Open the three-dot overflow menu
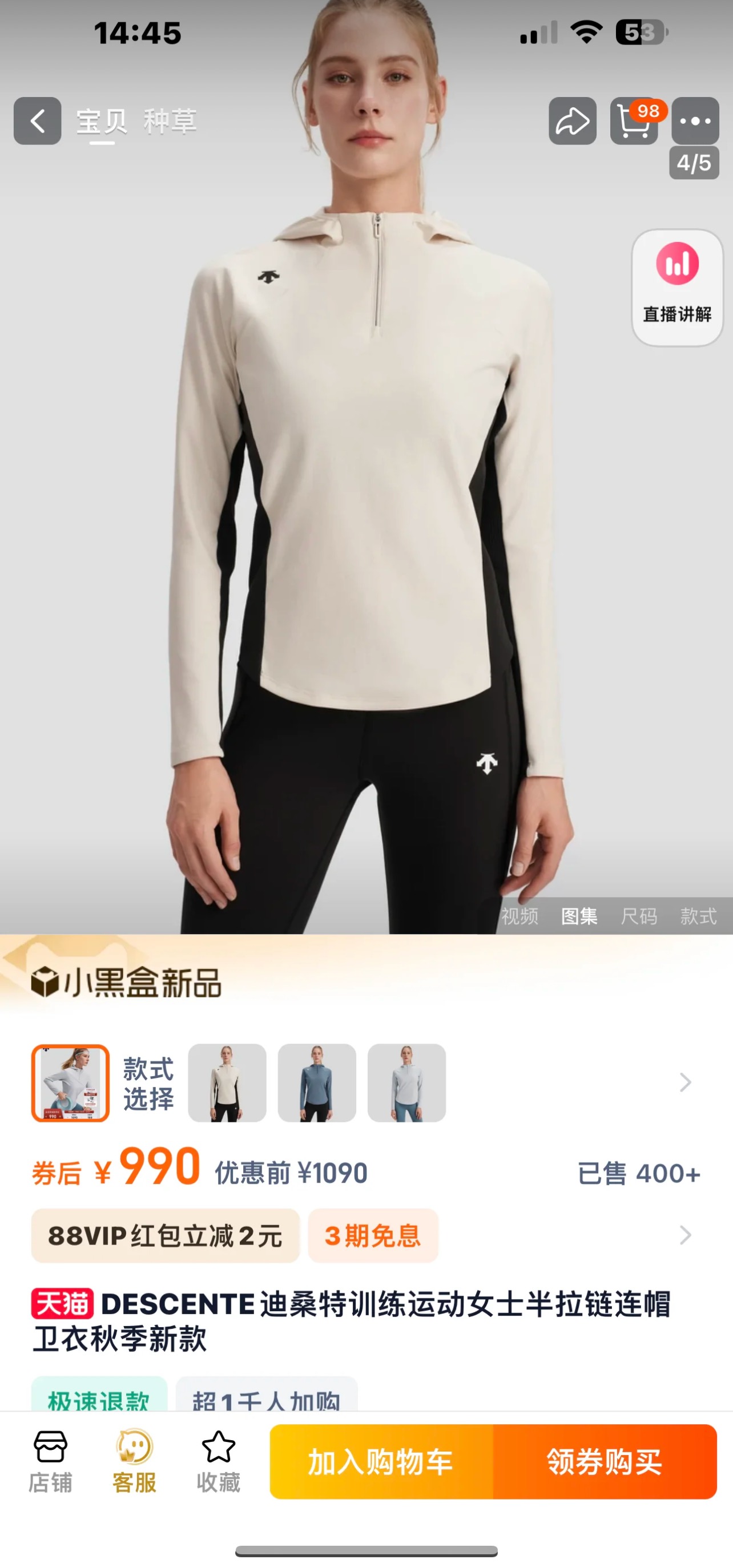733x1568 pixels. (695, 120)
